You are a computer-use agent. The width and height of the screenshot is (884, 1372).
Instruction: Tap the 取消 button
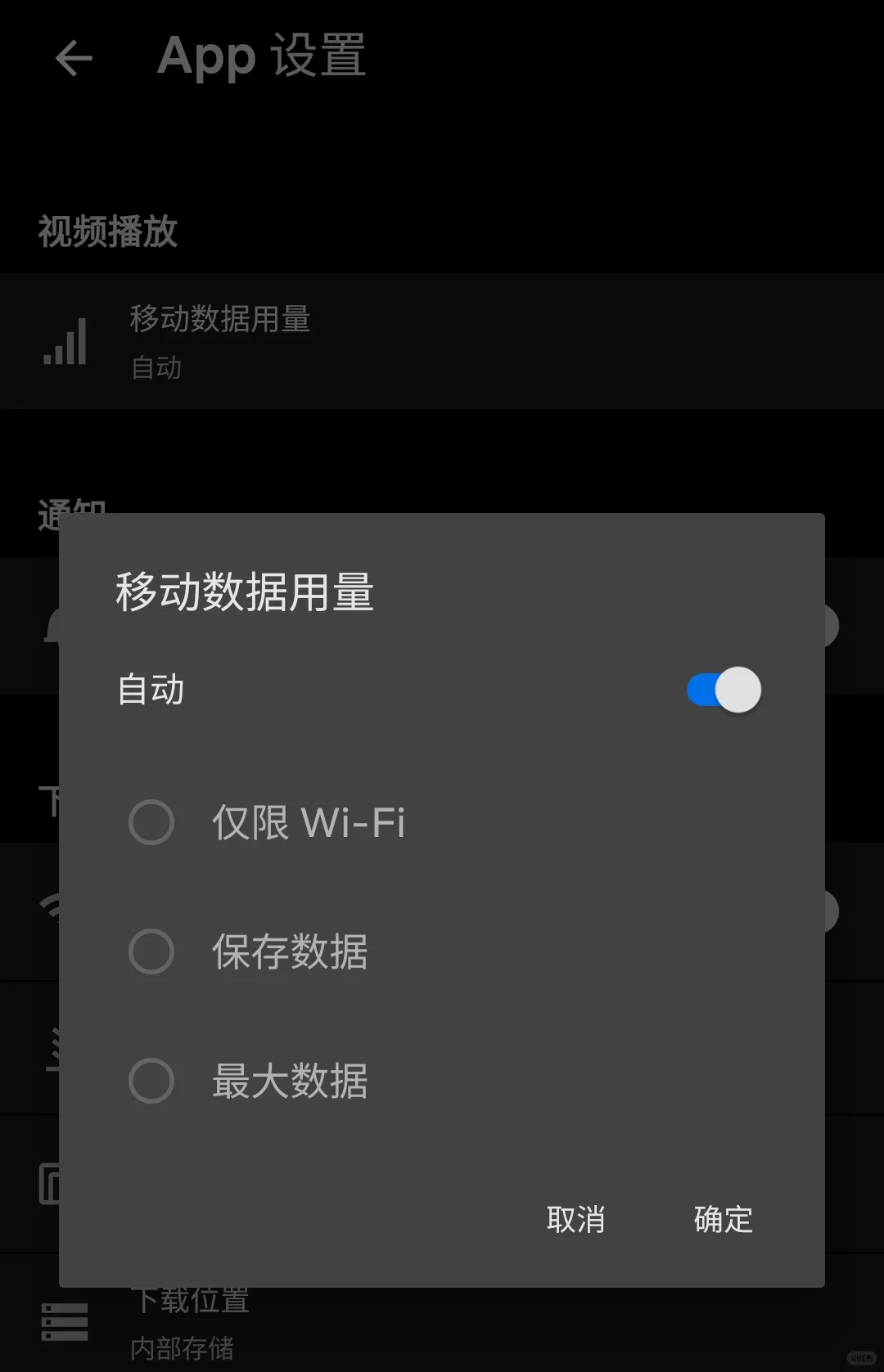point(576,1220)
